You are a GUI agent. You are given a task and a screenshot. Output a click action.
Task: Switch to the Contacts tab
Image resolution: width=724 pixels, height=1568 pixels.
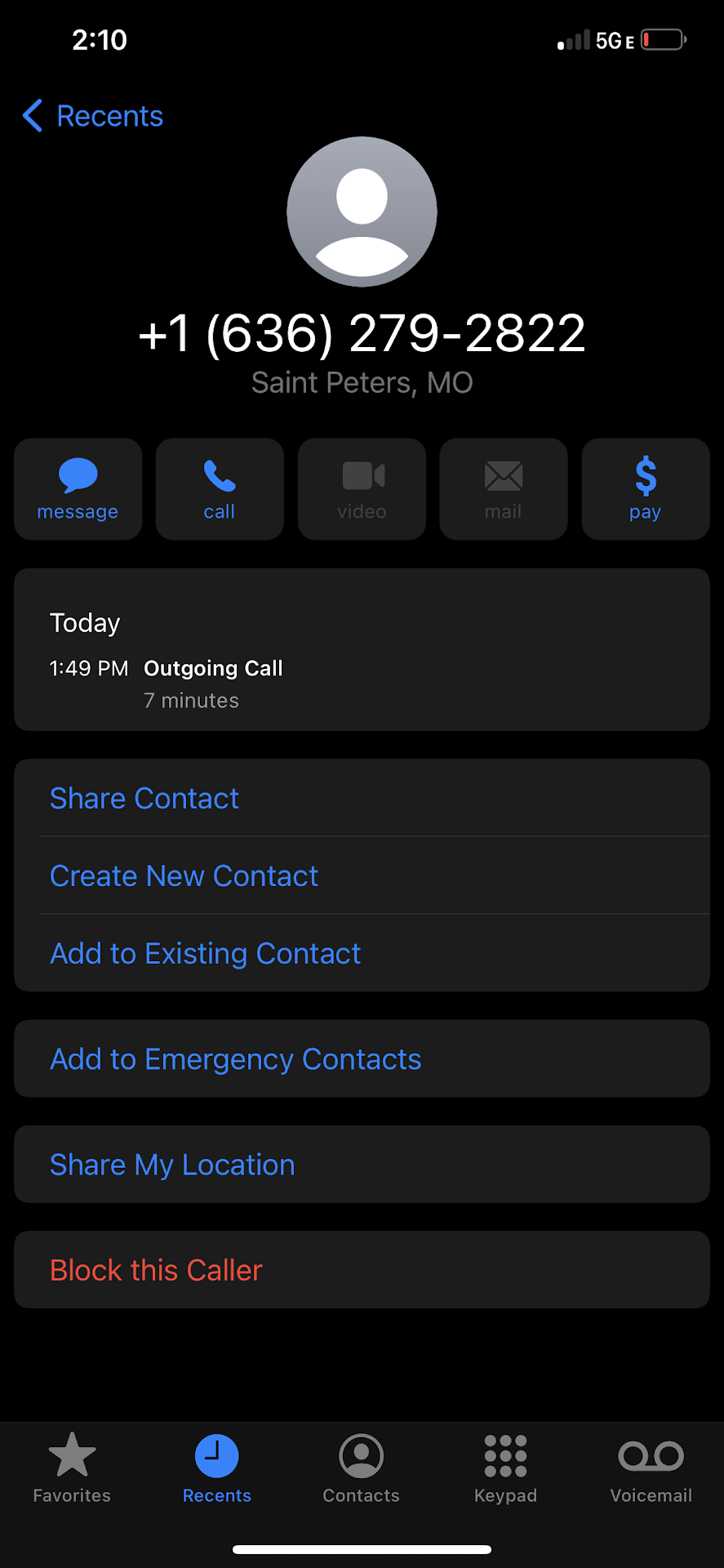click(361, 1468)
